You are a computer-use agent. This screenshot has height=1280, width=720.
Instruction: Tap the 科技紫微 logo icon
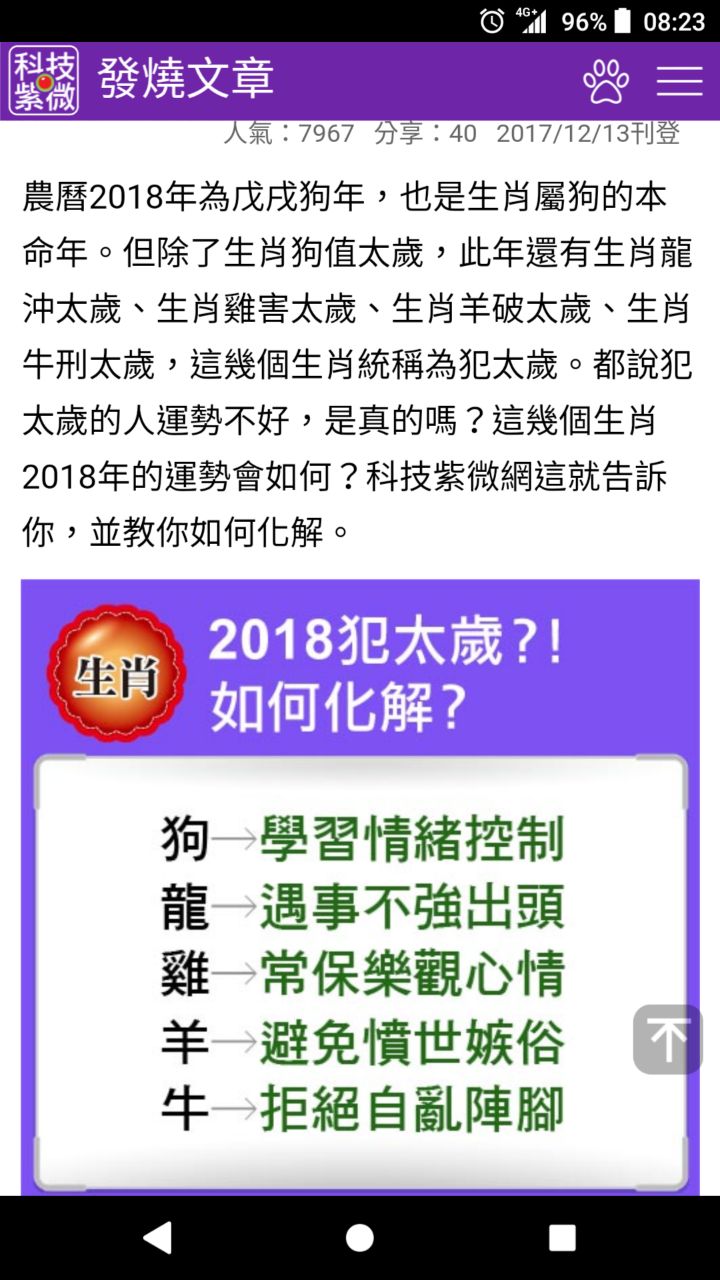click(44, 80)
